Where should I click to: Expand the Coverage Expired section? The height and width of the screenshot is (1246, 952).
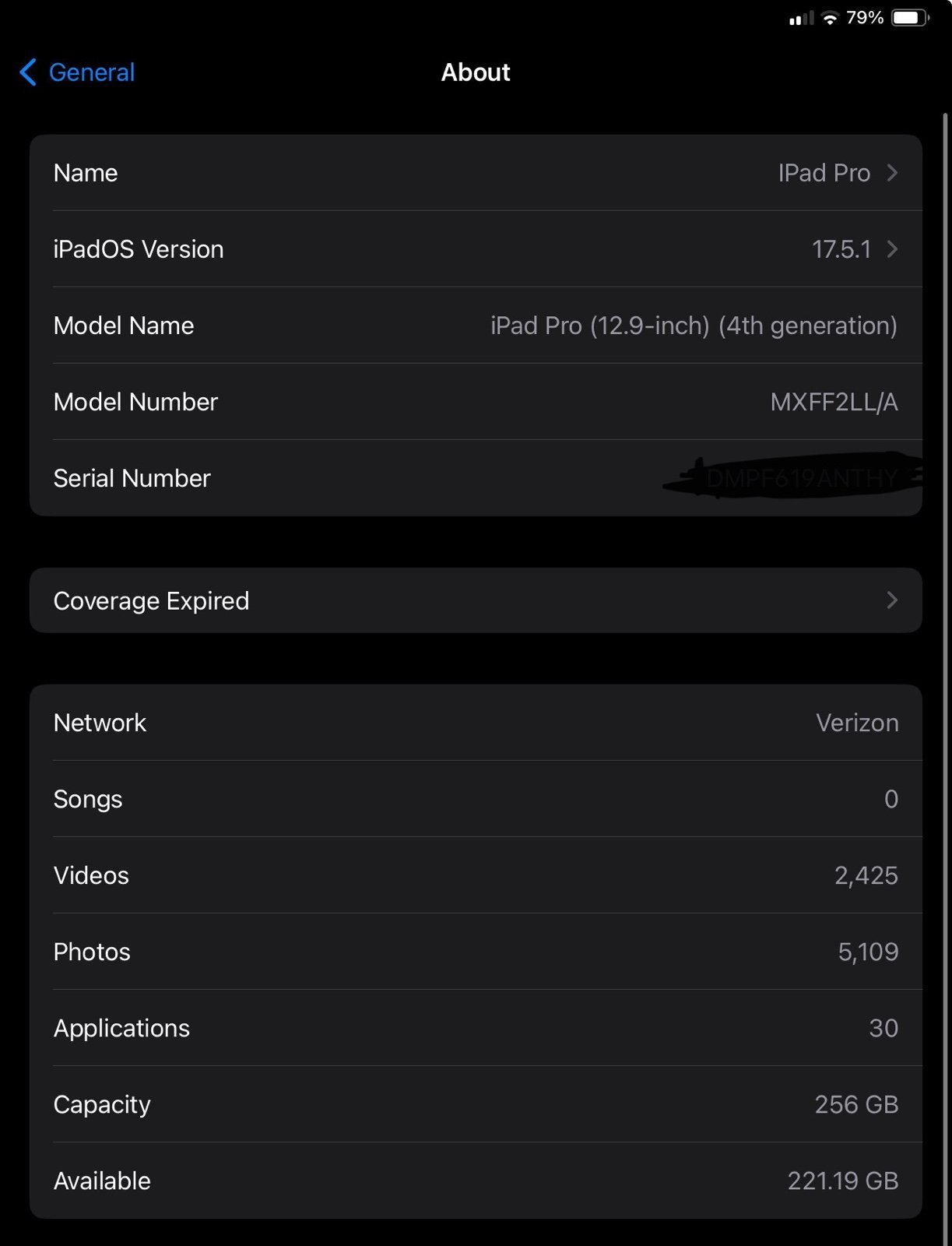tap(475, 600)
